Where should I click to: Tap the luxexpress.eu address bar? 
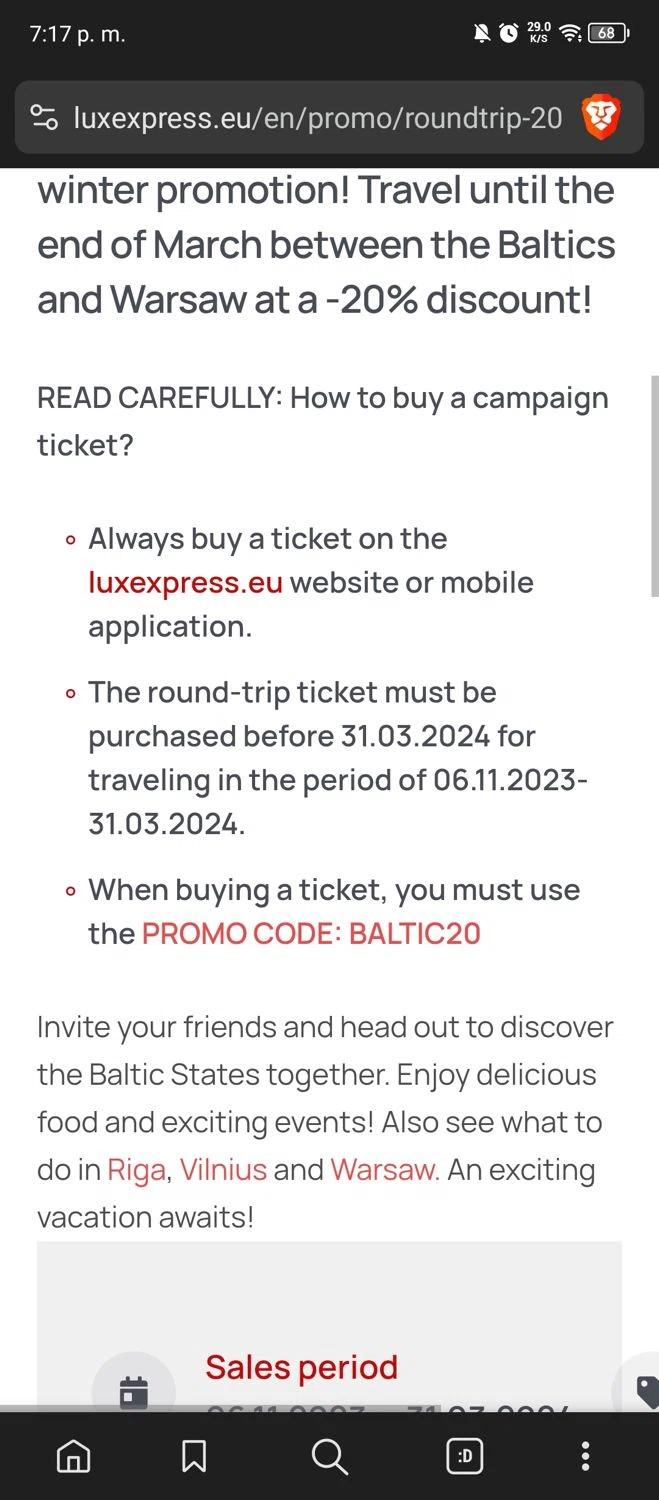(318, 118)
